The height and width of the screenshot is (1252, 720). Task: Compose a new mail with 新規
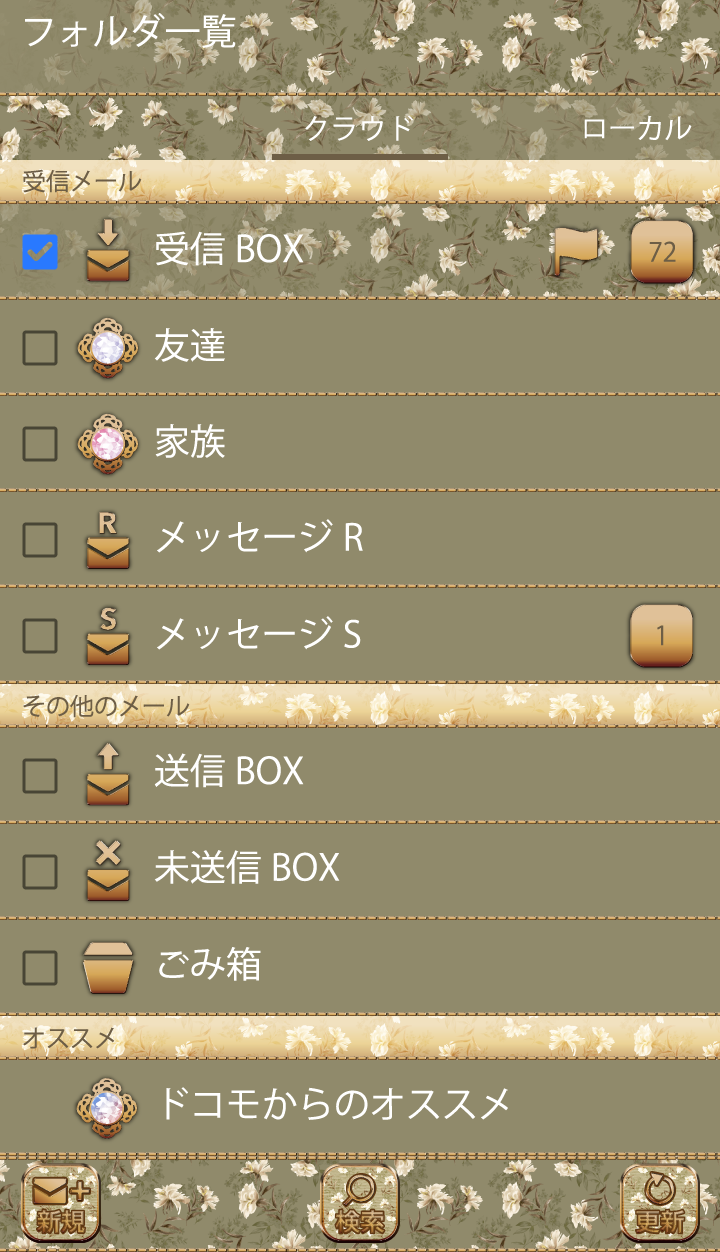[60, 1202]
